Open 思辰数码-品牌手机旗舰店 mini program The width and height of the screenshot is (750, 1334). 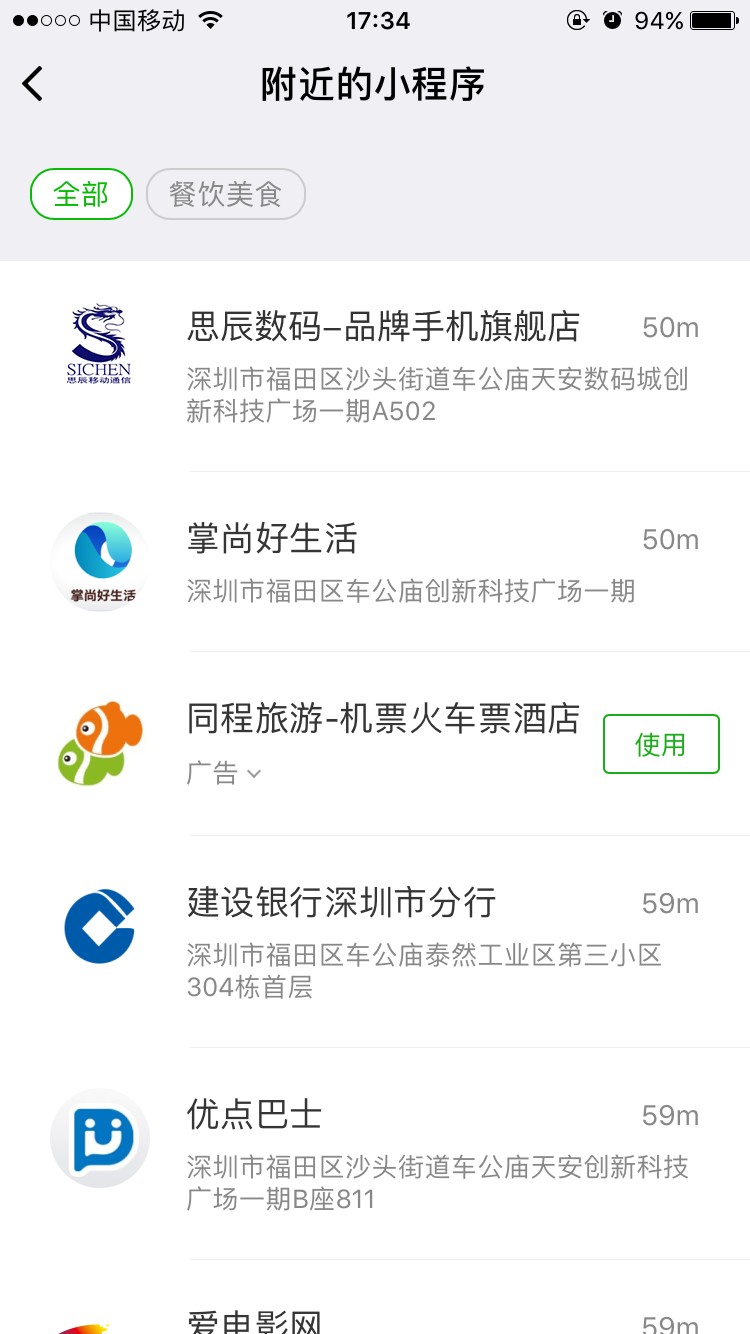pos(384,328)
